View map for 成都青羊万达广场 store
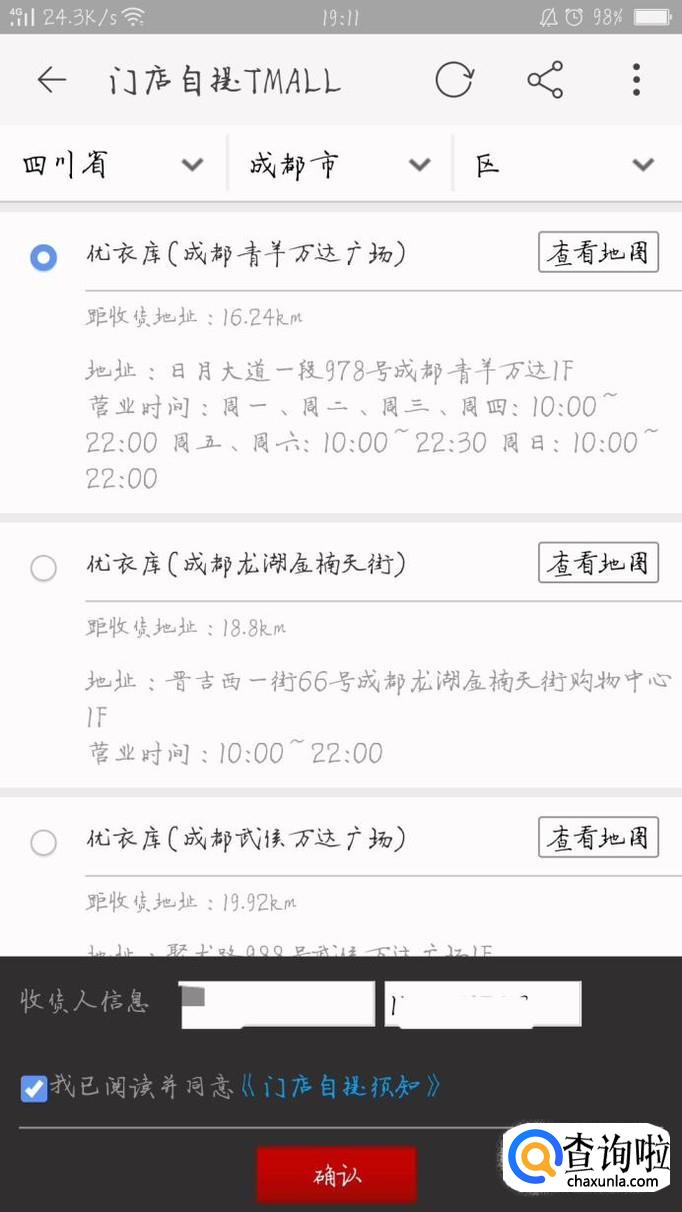Viewport: 682px width, 1212px height. coord(599,253)
